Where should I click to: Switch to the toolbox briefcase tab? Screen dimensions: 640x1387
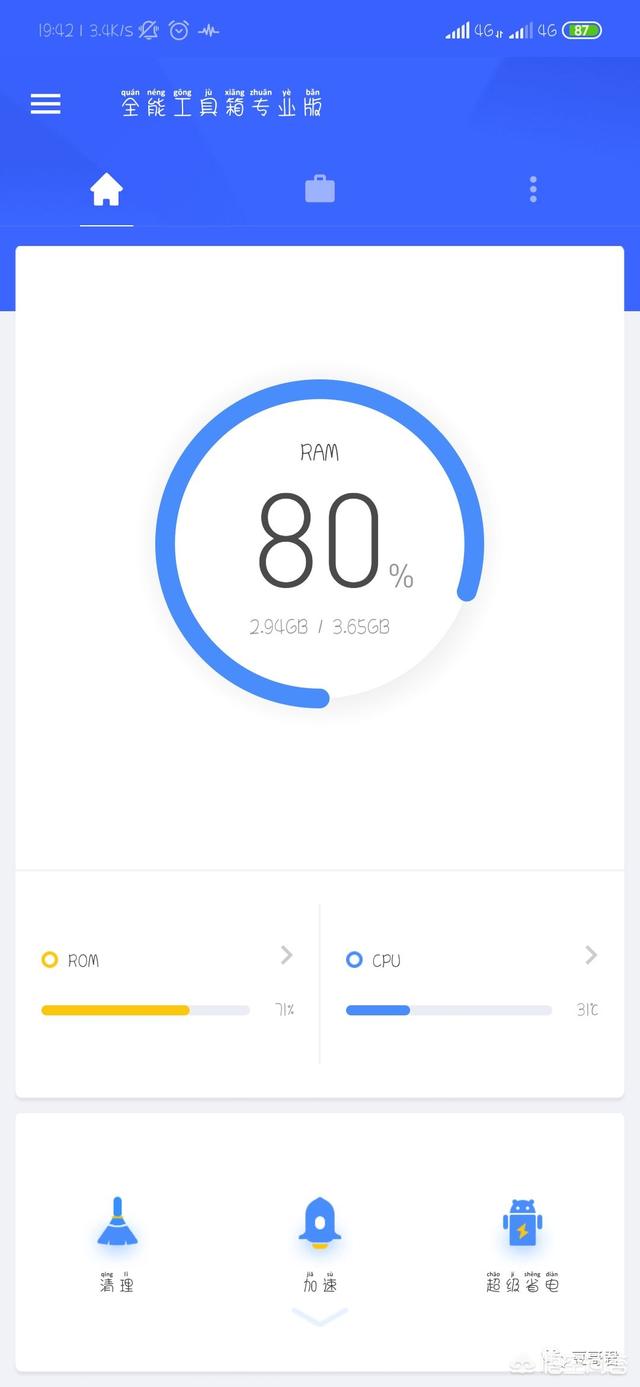click(x=320, y=189)
